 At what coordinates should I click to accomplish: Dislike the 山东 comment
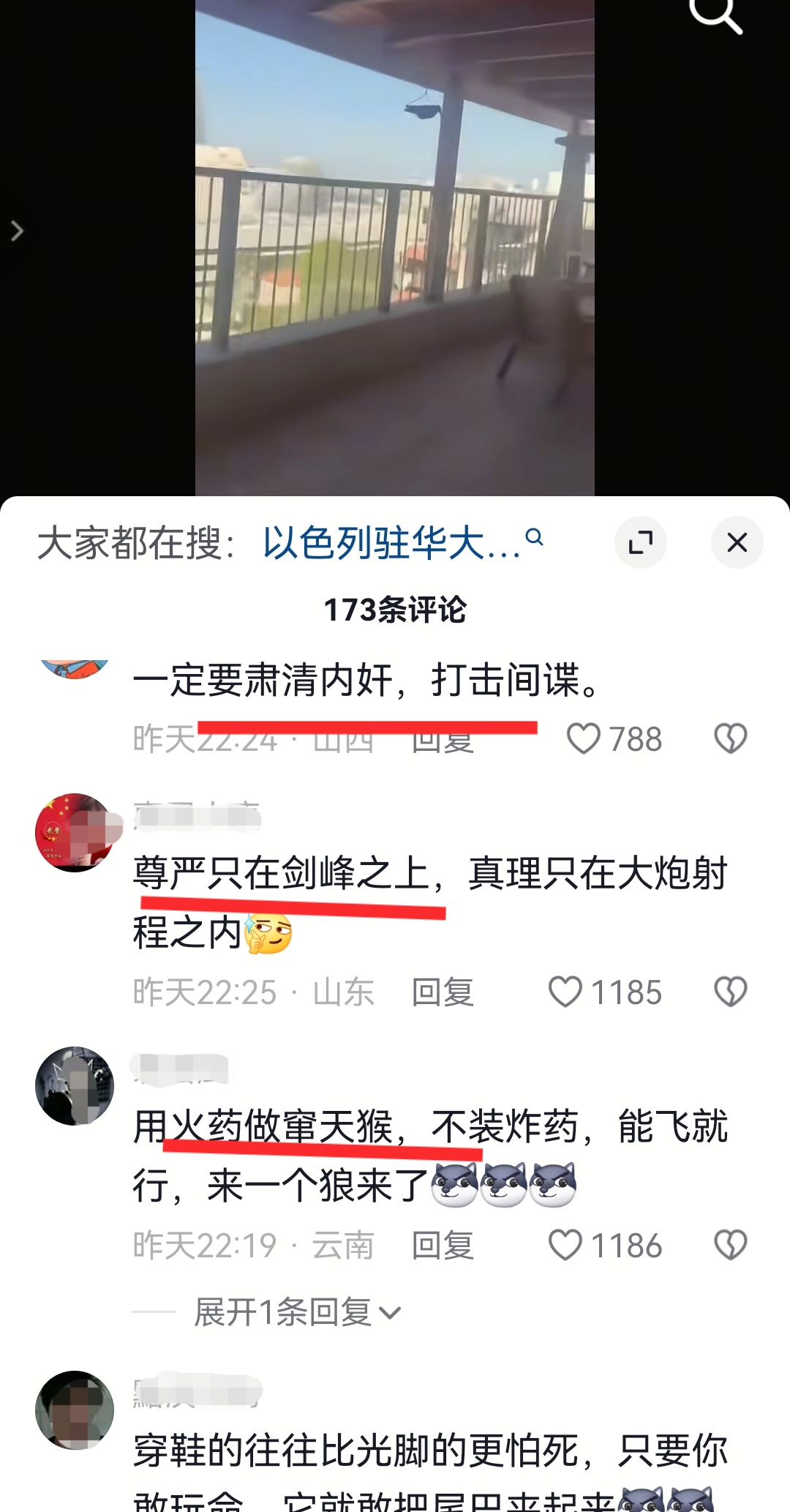pyautogui.click(x=730, y=992)
